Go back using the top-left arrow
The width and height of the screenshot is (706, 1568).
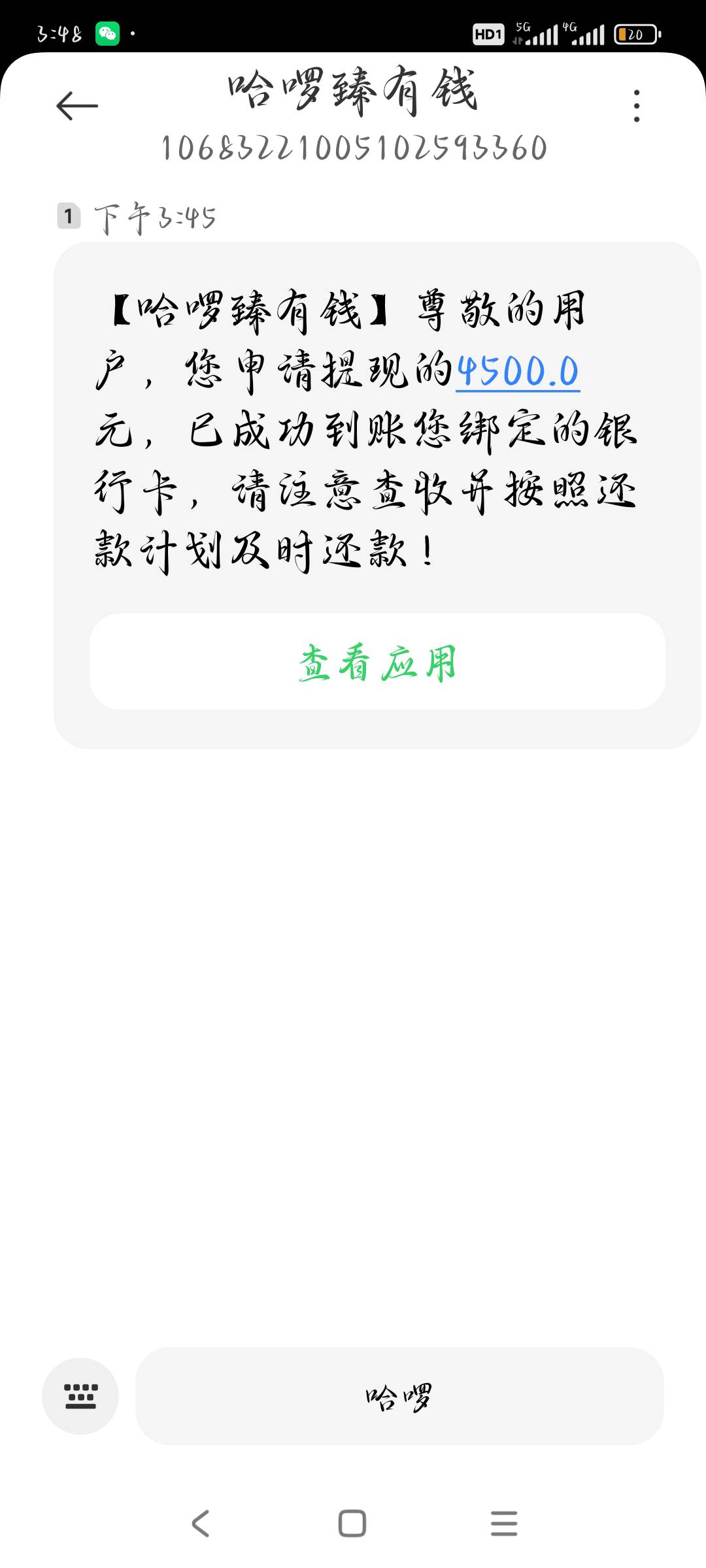(77, 106)
